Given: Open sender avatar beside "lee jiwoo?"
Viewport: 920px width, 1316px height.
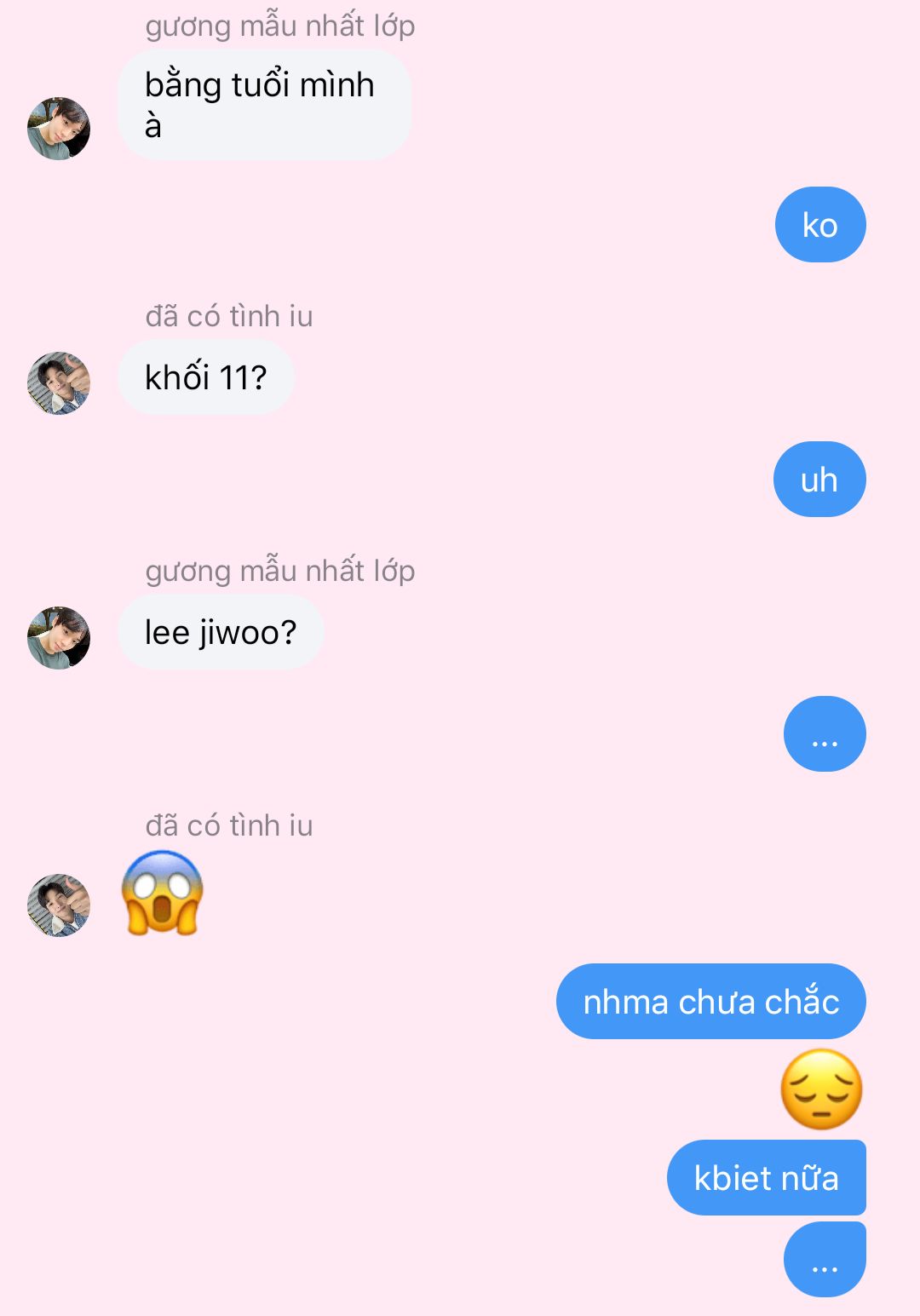Looking at the screenshot, I should 59,638.
